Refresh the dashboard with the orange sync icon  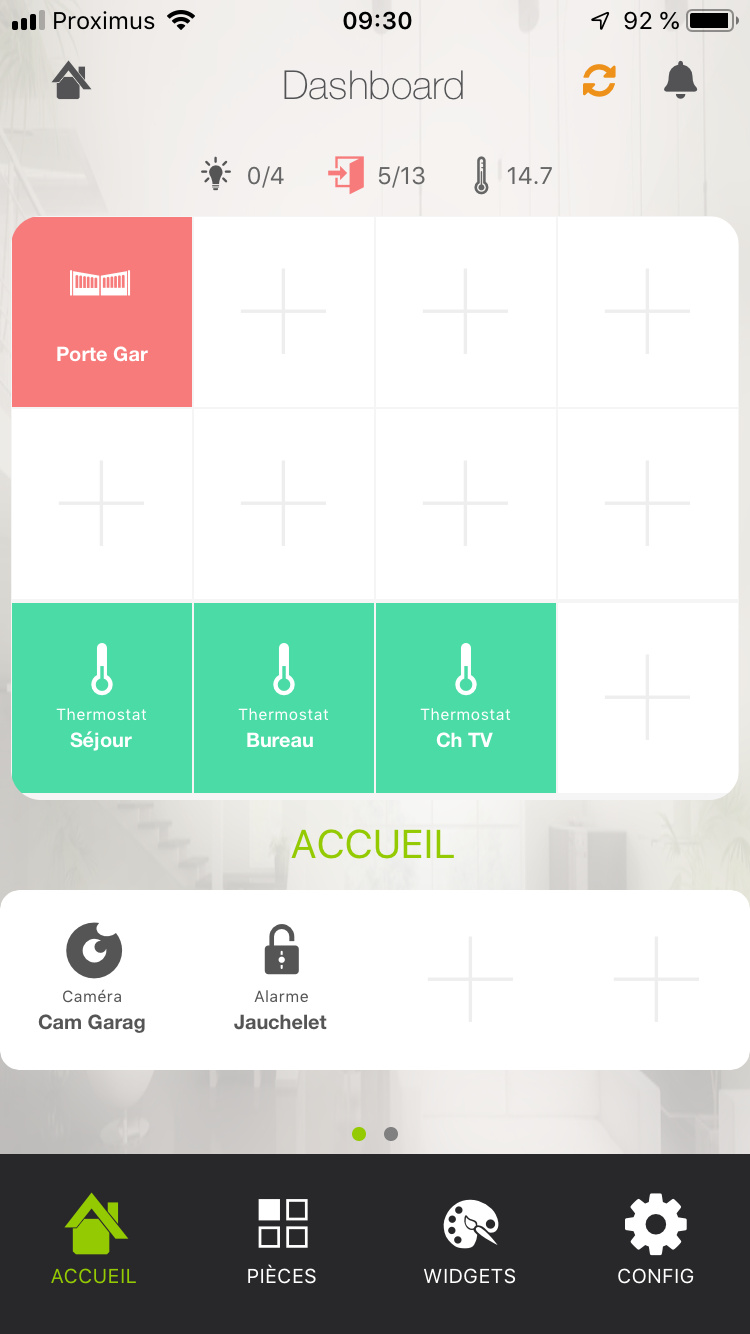pos(599,81)
